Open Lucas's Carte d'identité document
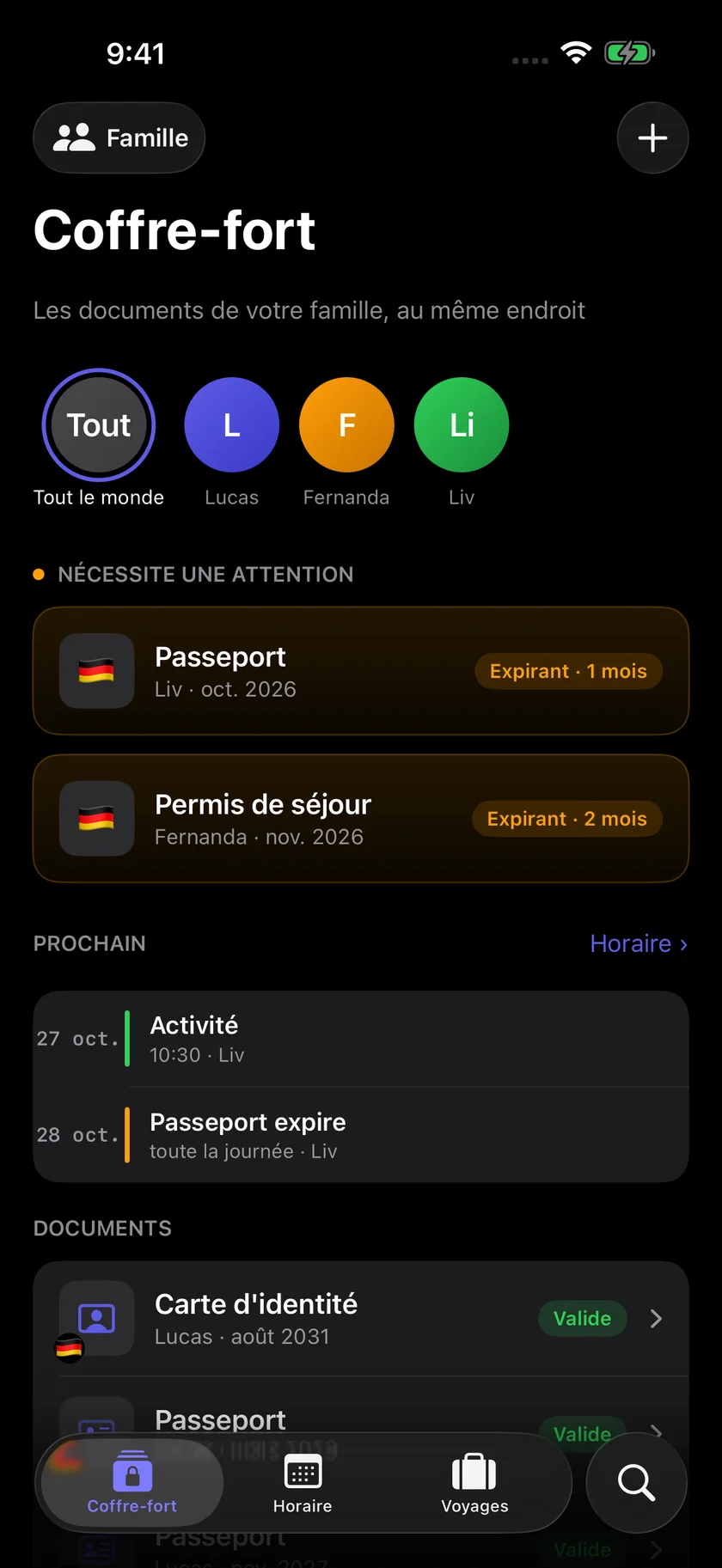The width and height of the screenshot is (722, 1568). pos(361,1319)
